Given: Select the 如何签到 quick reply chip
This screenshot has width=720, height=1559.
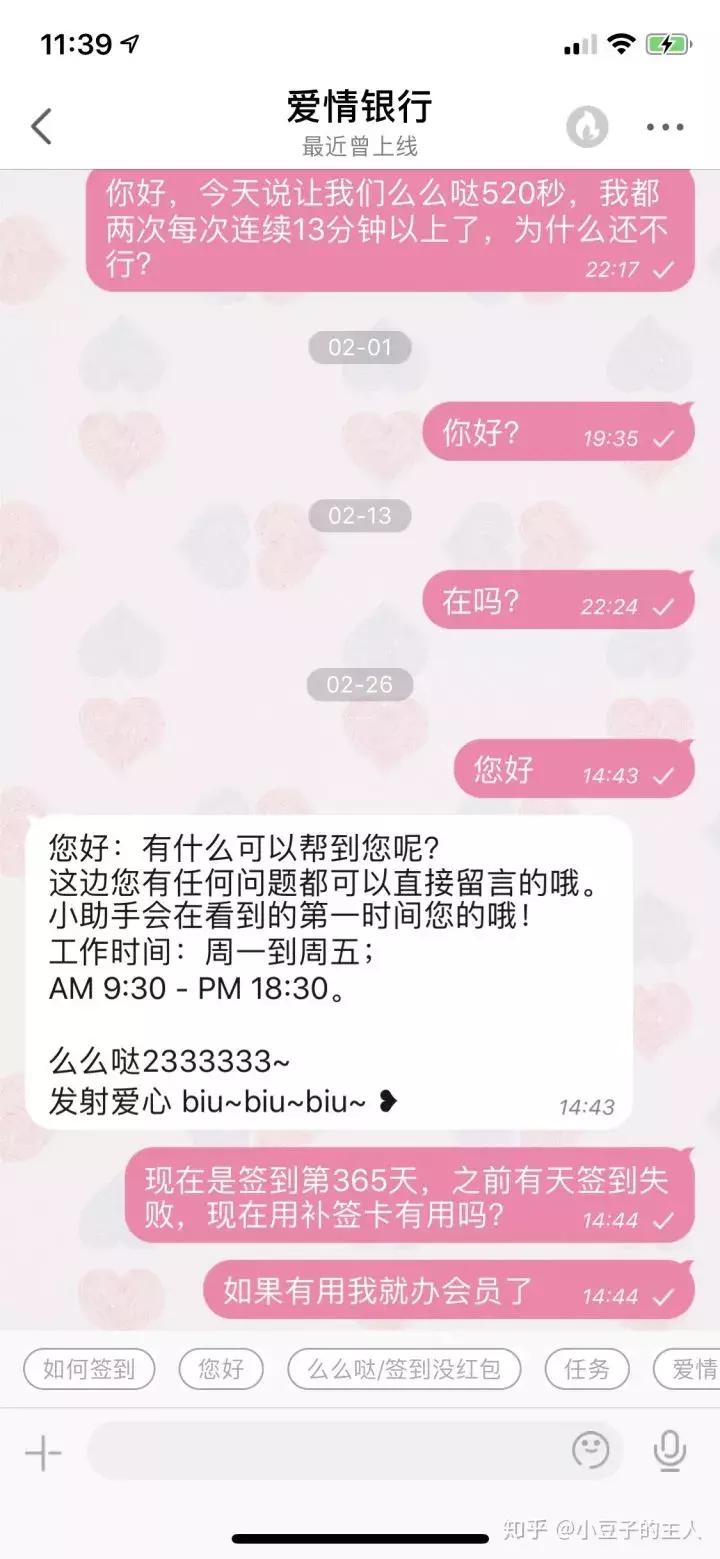Looking at the screenshot, I should point(88,1369).
